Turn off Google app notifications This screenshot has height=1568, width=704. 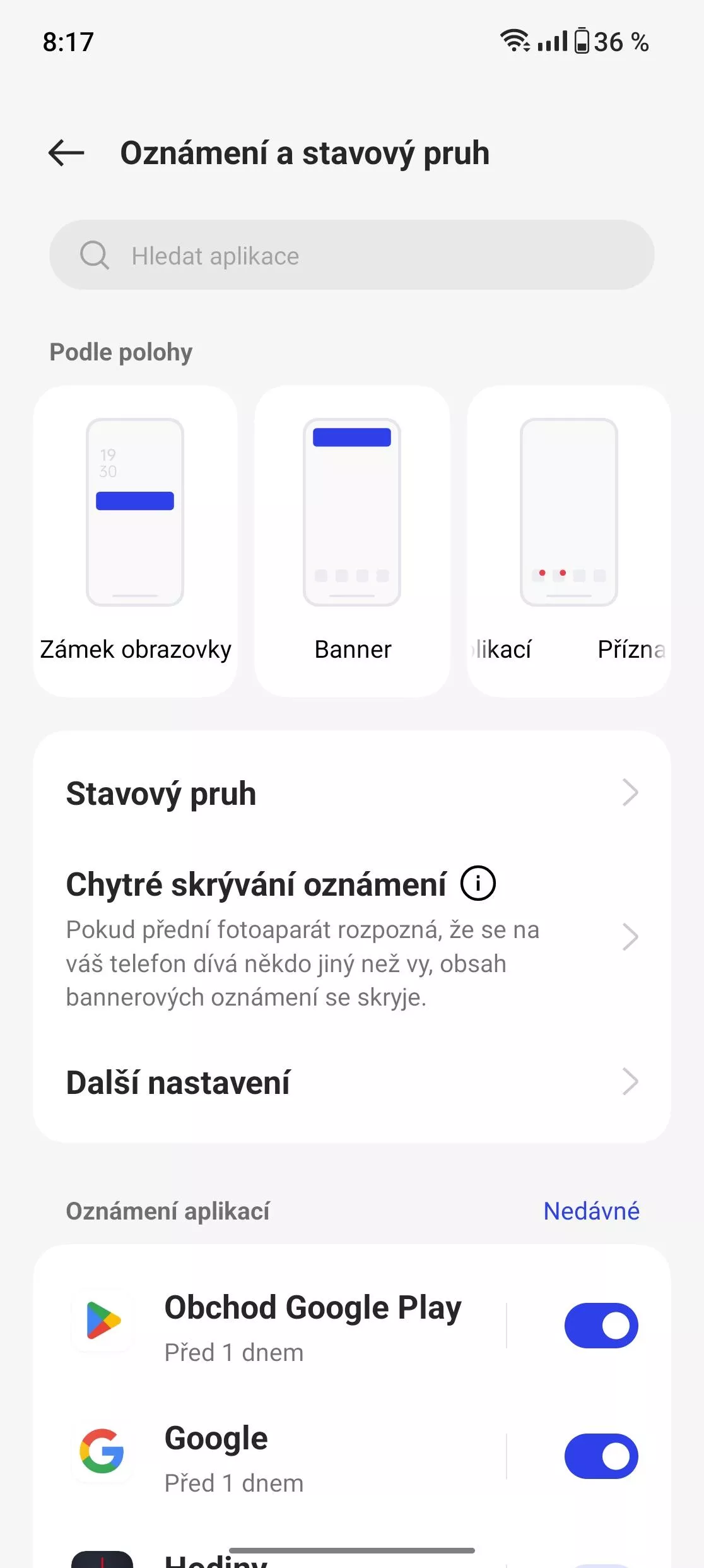(x=601, y=1456)
